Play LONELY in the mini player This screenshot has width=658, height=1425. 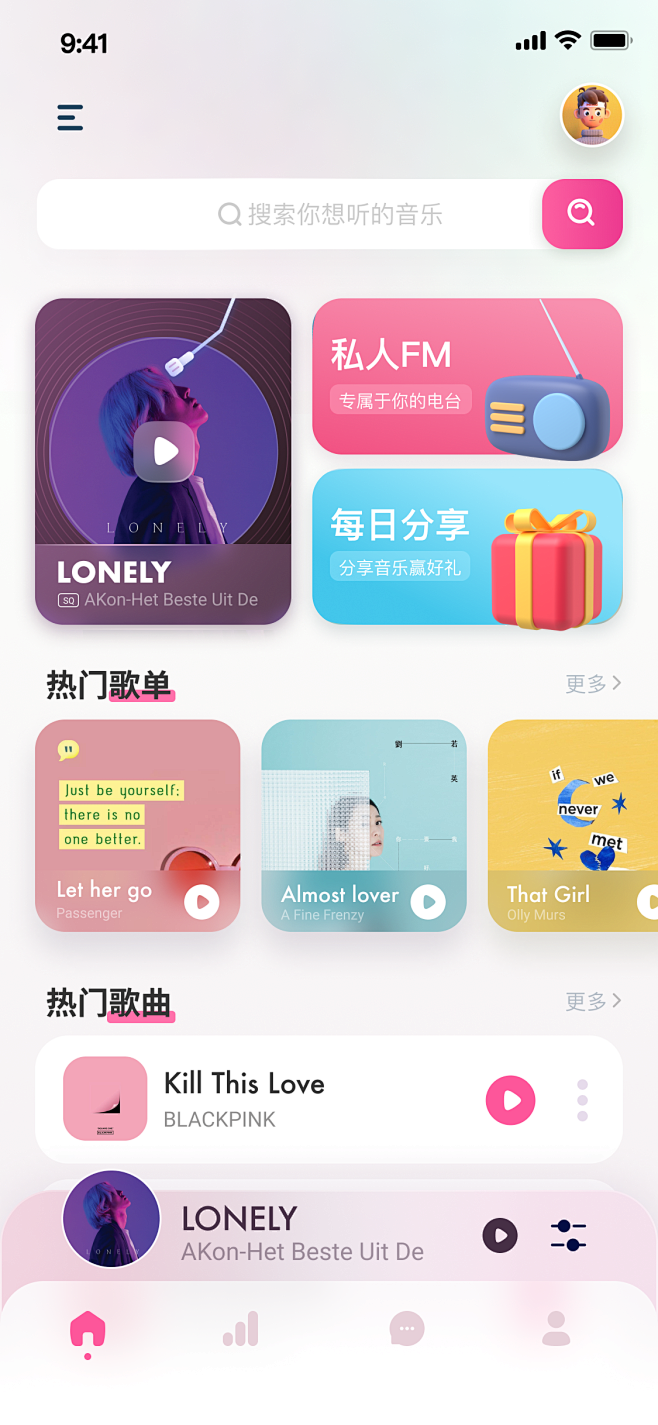coord(500,1235)
